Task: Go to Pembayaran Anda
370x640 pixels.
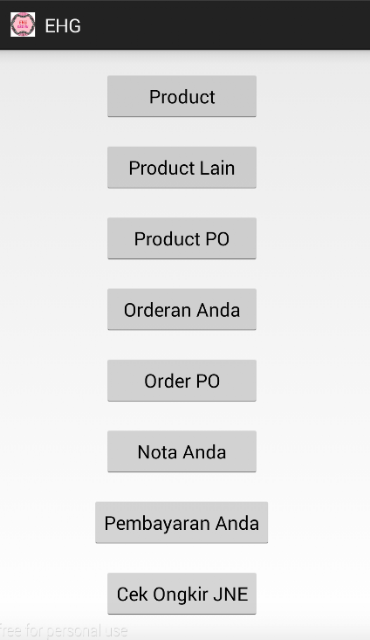Action: [x=182, y=522]
